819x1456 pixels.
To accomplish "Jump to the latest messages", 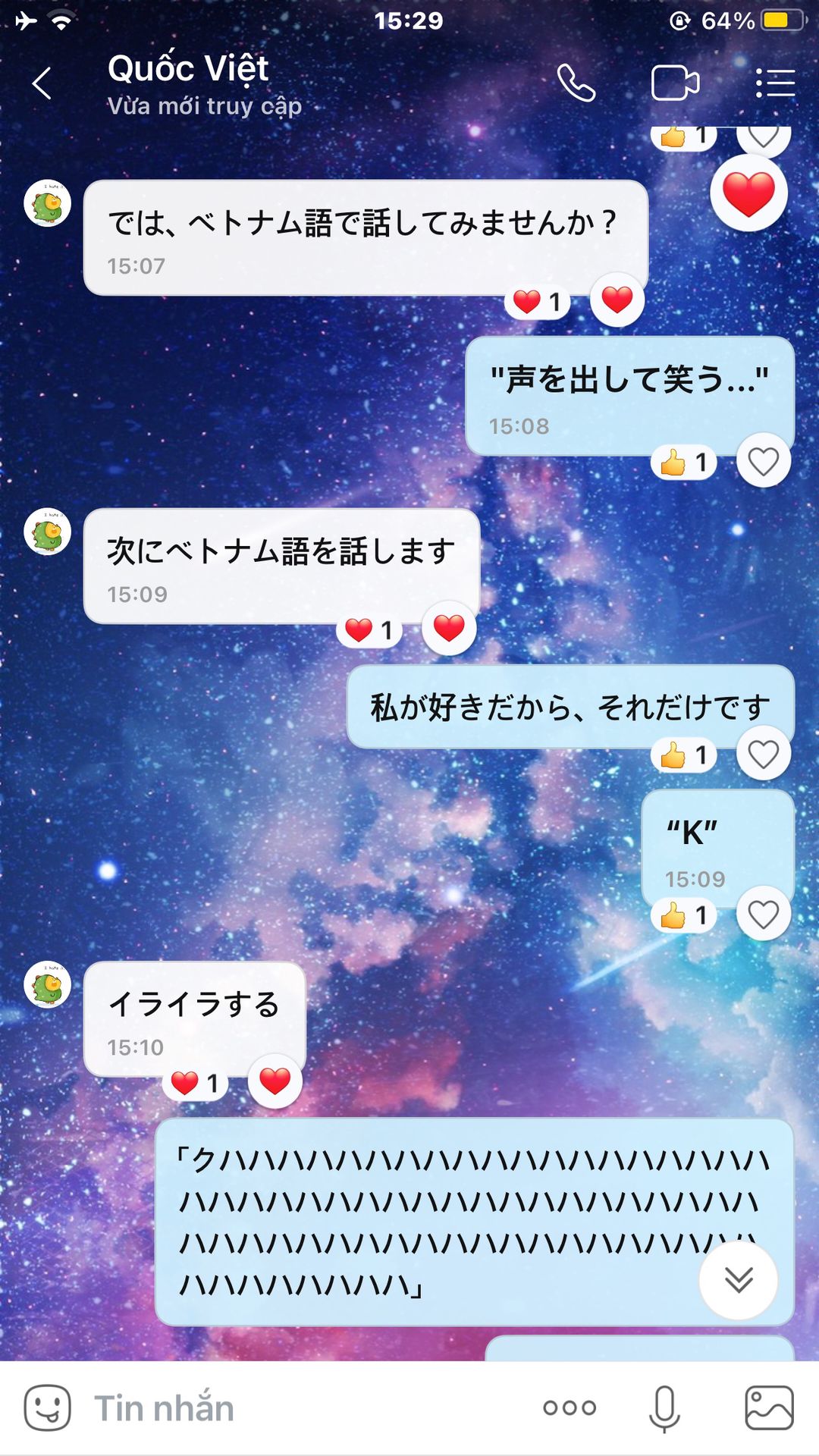I will 738,1279.
